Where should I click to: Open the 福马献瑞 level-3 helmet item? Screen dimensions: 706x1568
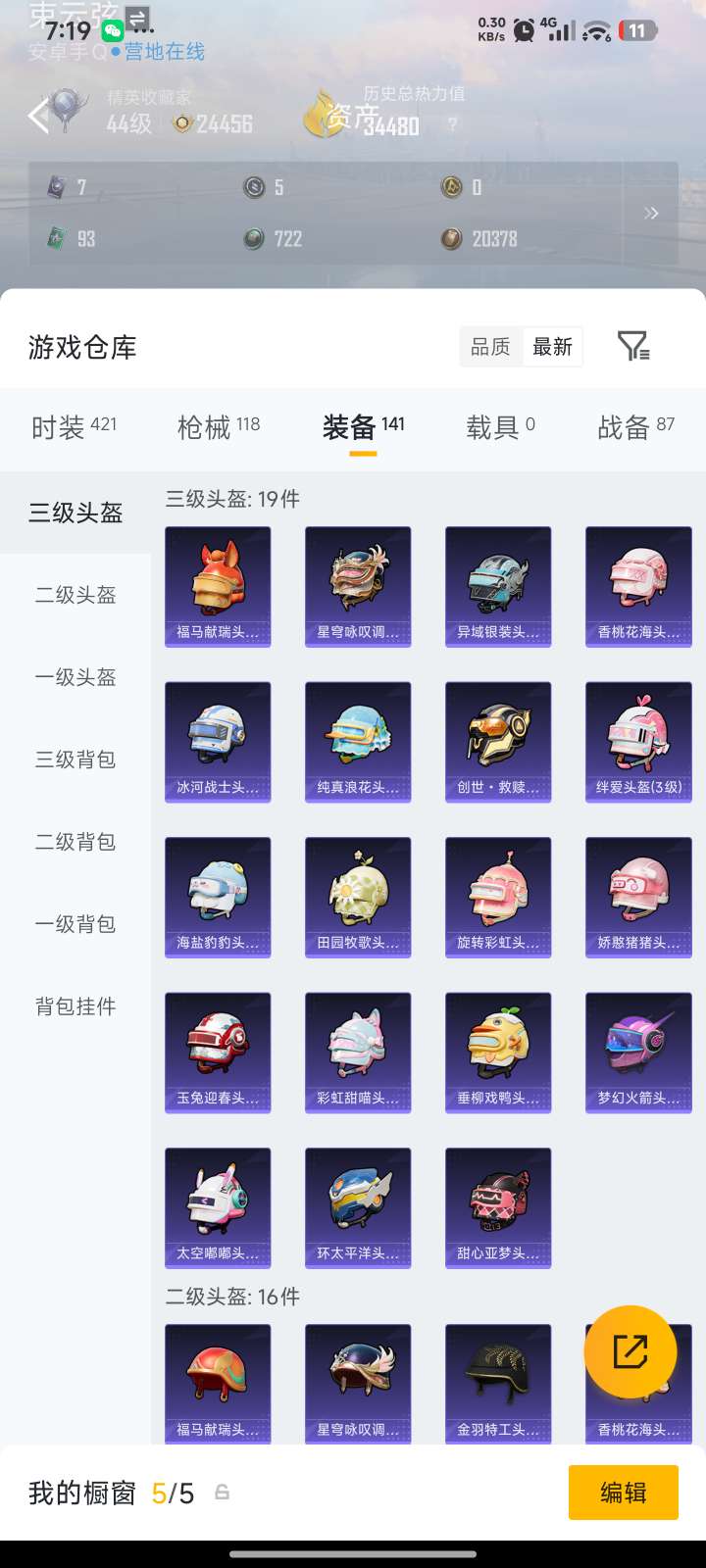218,586
